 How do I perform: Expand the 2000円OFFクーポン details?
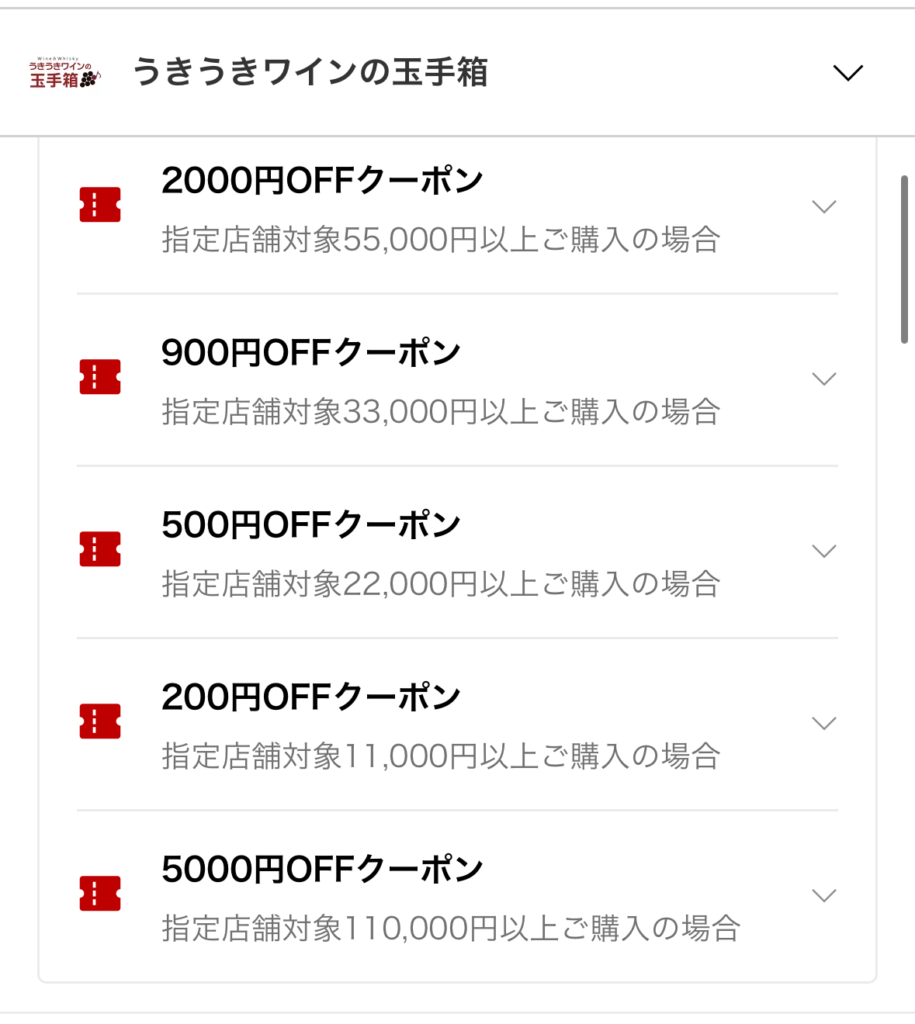coord(823,207)
